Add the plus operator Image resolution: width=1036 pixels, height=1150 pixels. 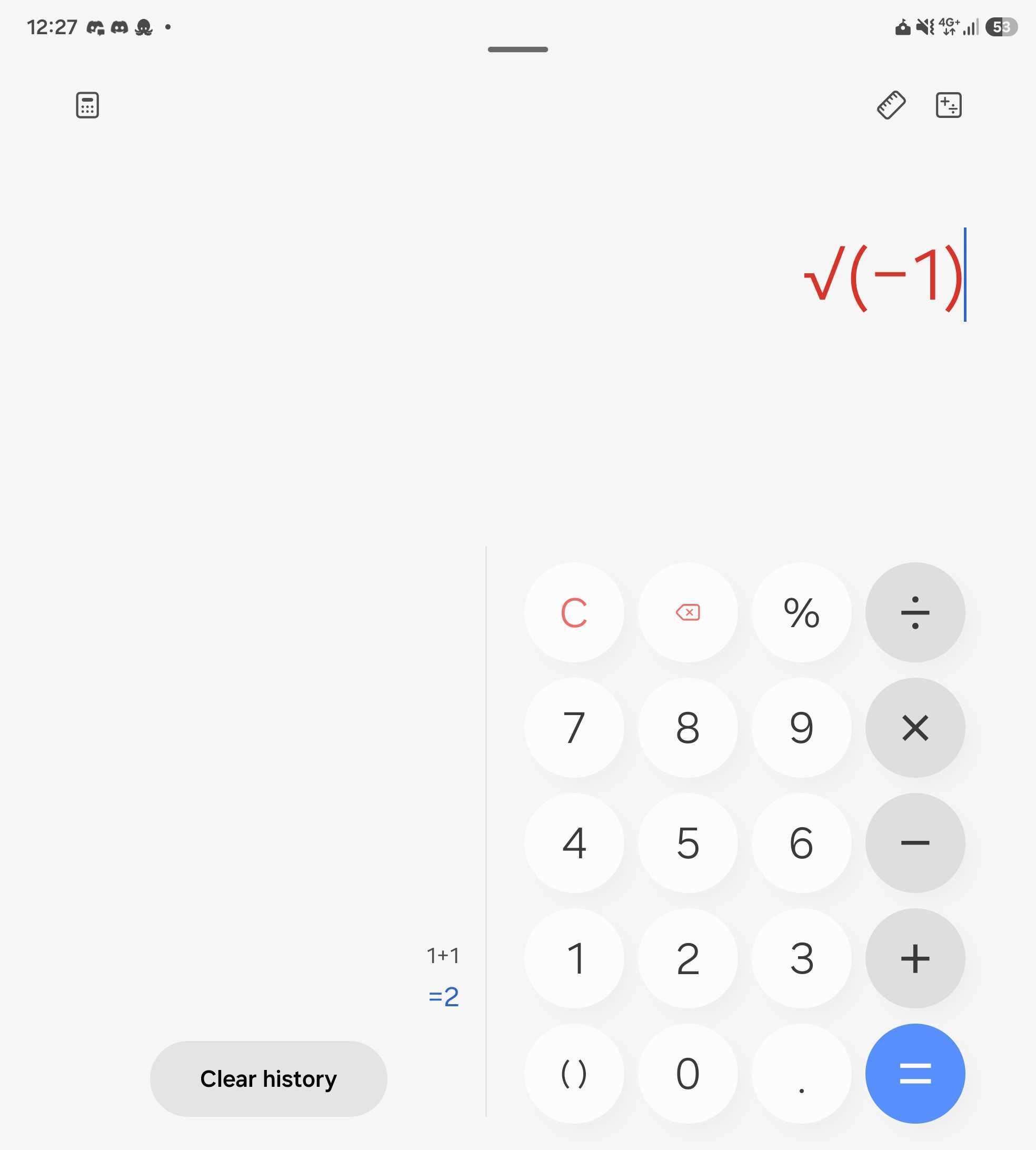[915, 958]
